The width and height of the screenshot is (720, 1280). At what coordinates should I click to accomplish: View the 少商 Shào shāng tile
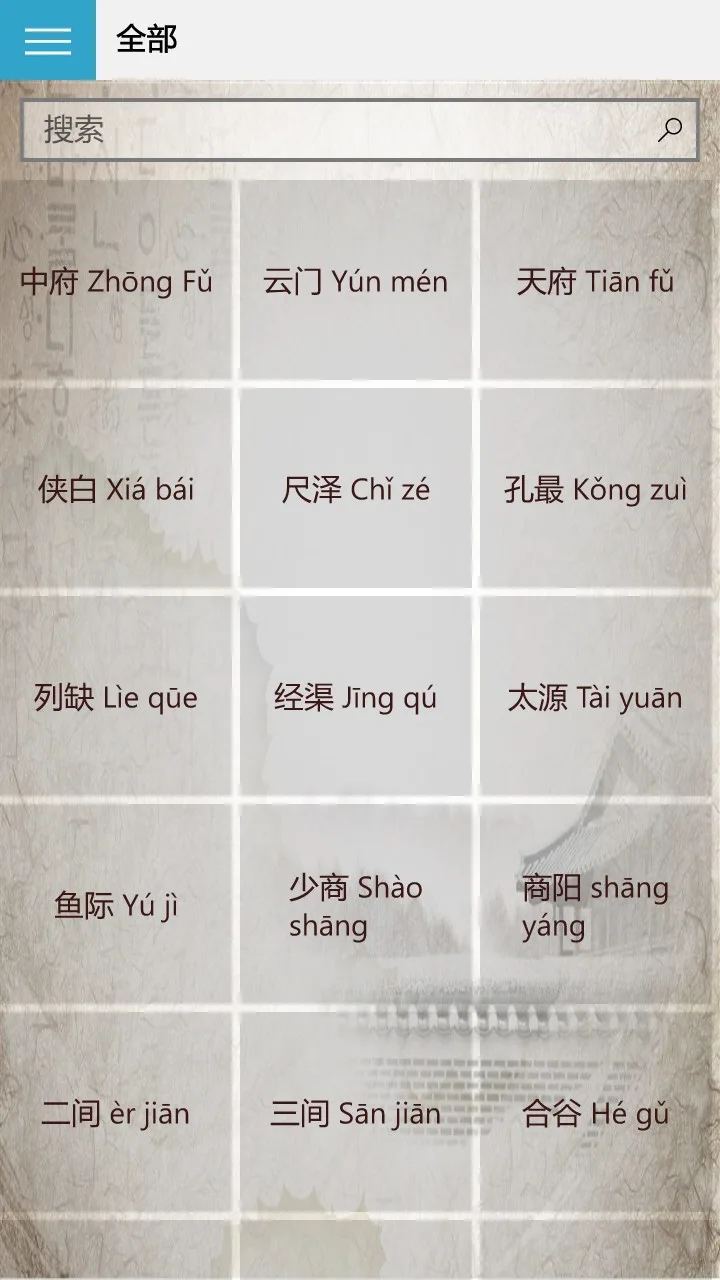(x=356, y=905)
